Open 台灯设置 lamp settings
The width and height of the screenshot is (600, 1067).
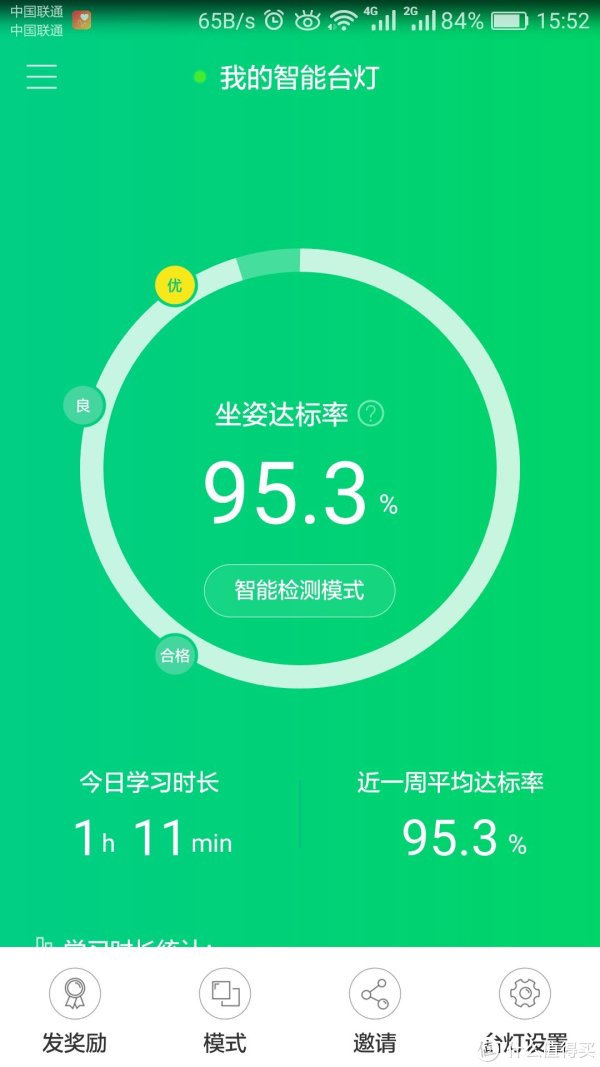524,1008
